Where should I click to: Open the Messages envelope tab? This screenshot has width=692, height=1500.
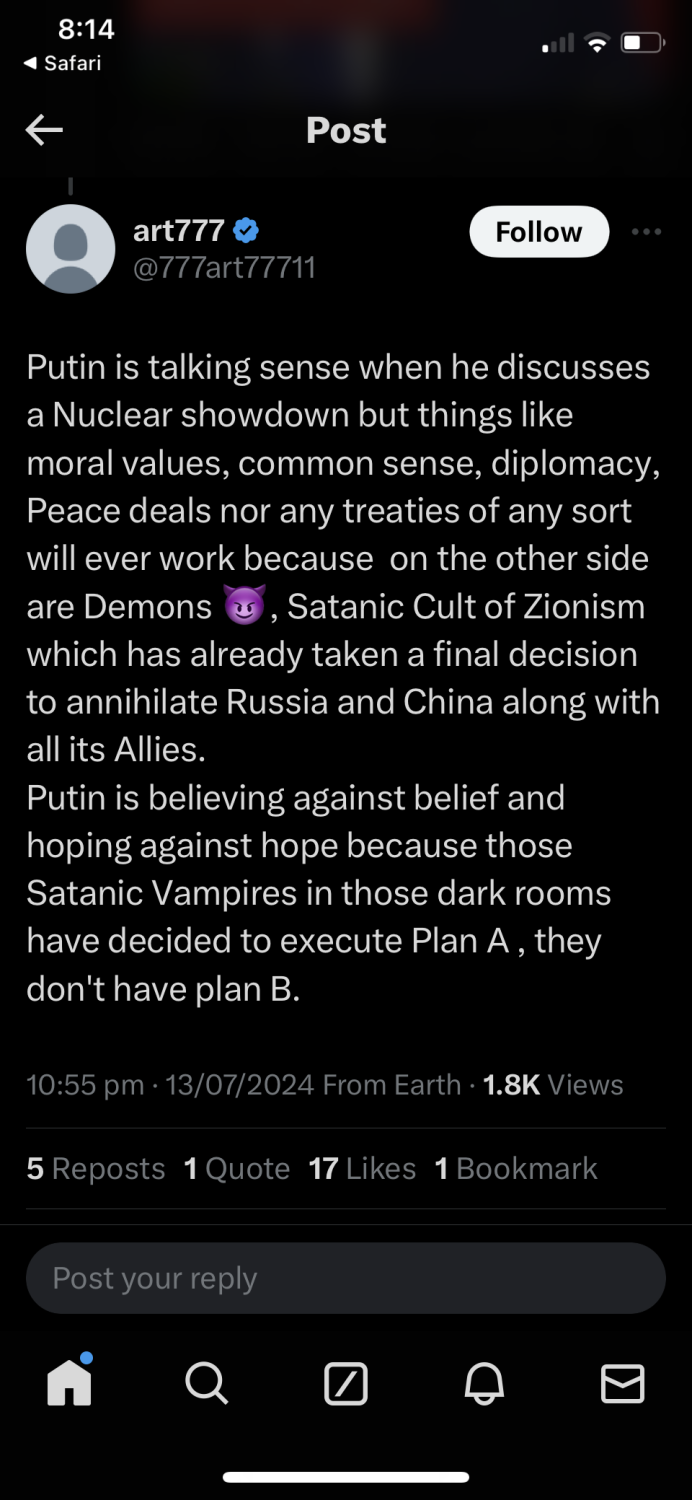pyautogui.click(x=622, y=1384)
